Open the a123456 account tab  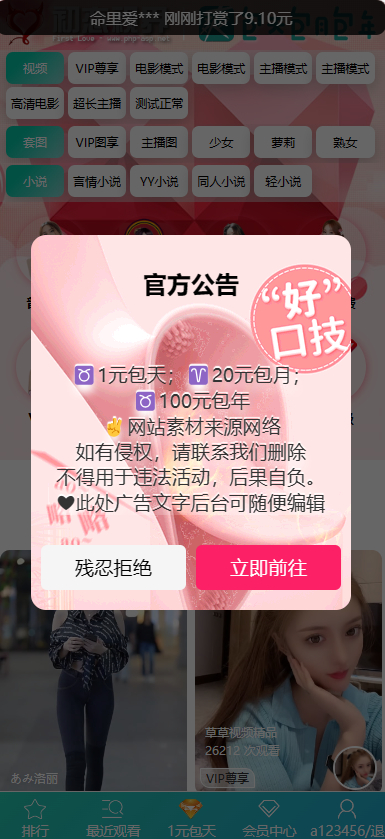pyautogui.click(x=347, y=817)
